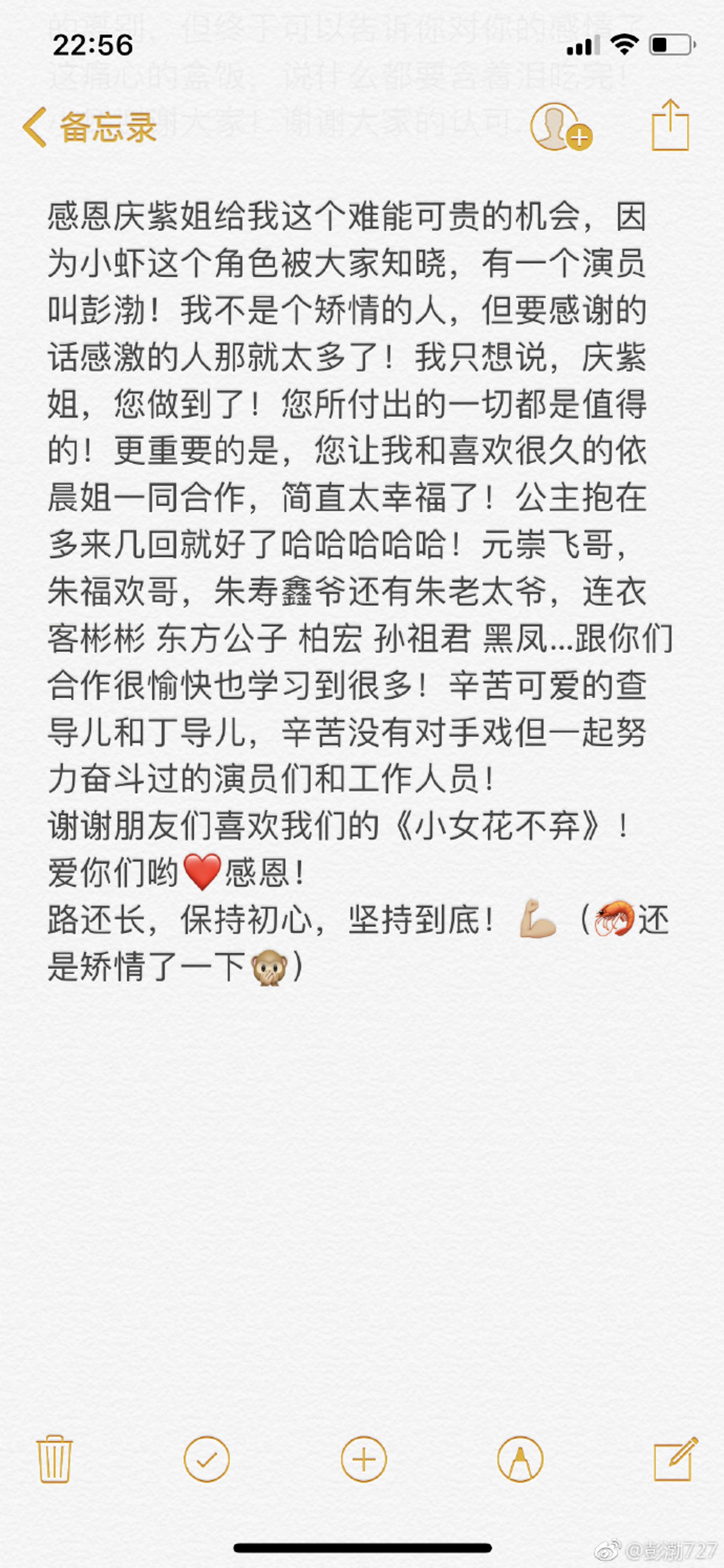Add people to this note
The height and width of the screenshot is (1568, 724).
pyautogui.click(x=560, y=127)
